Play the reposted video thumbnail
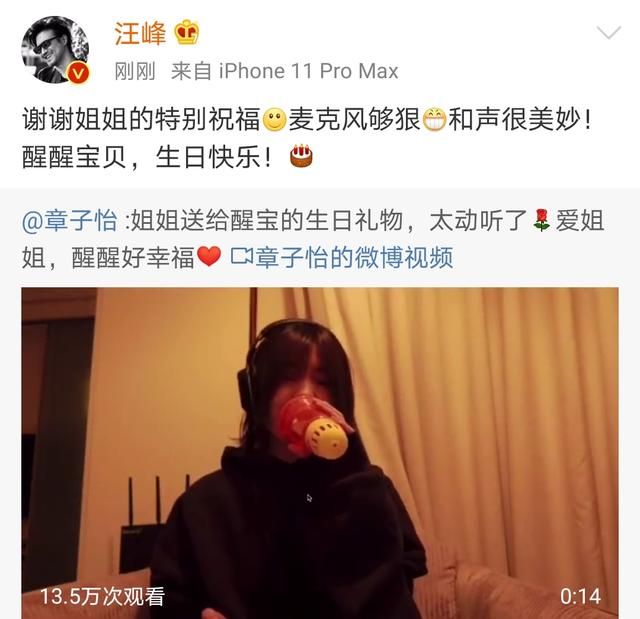Image resolution: width=640 pixels, height=619 pixels. click(x=320, y=450)
